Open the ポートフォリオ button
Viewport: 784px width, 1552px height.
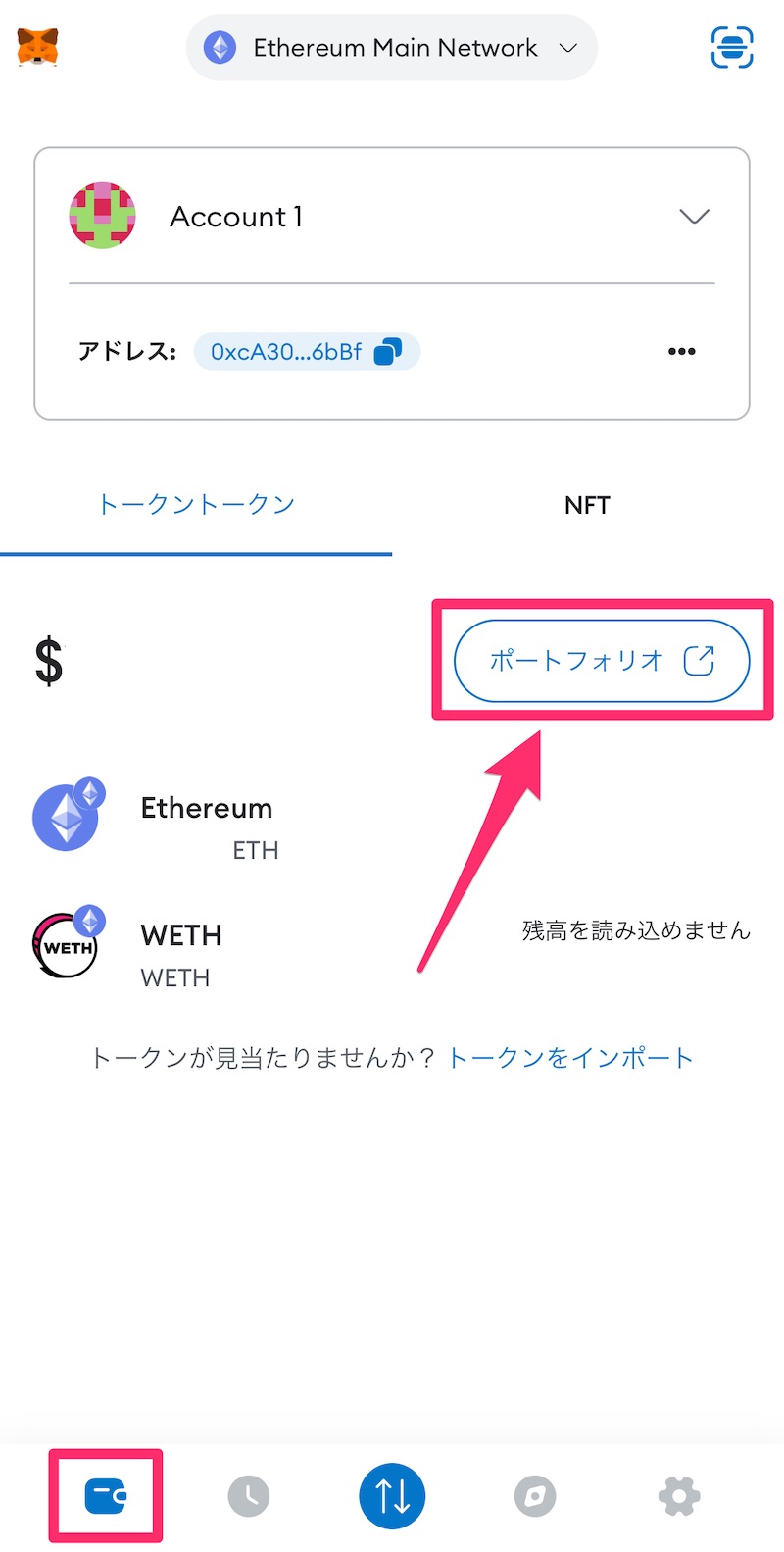602,661
